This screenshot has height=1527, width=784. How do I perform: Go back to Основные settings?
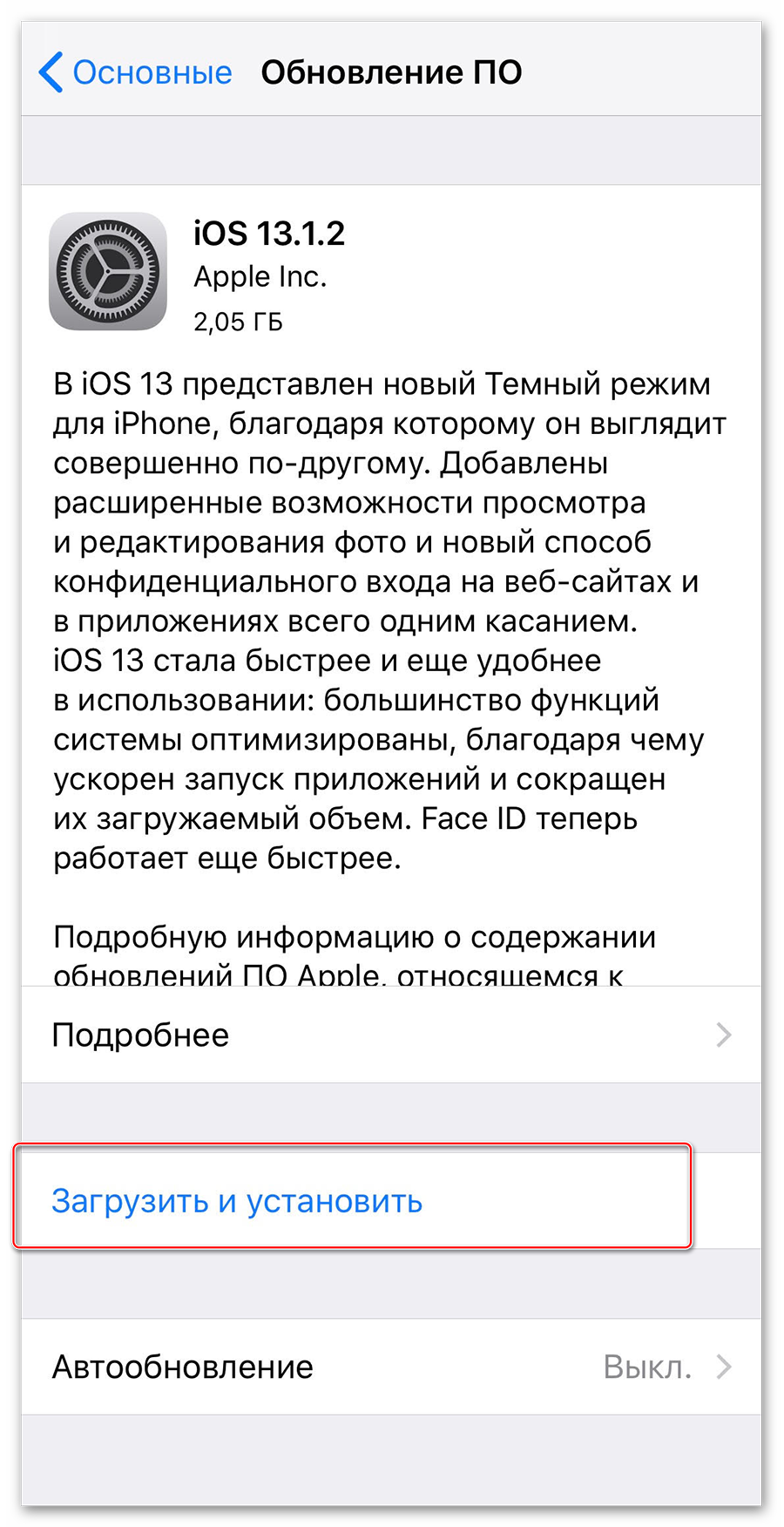pyautogui.click(x=136, y=72)
